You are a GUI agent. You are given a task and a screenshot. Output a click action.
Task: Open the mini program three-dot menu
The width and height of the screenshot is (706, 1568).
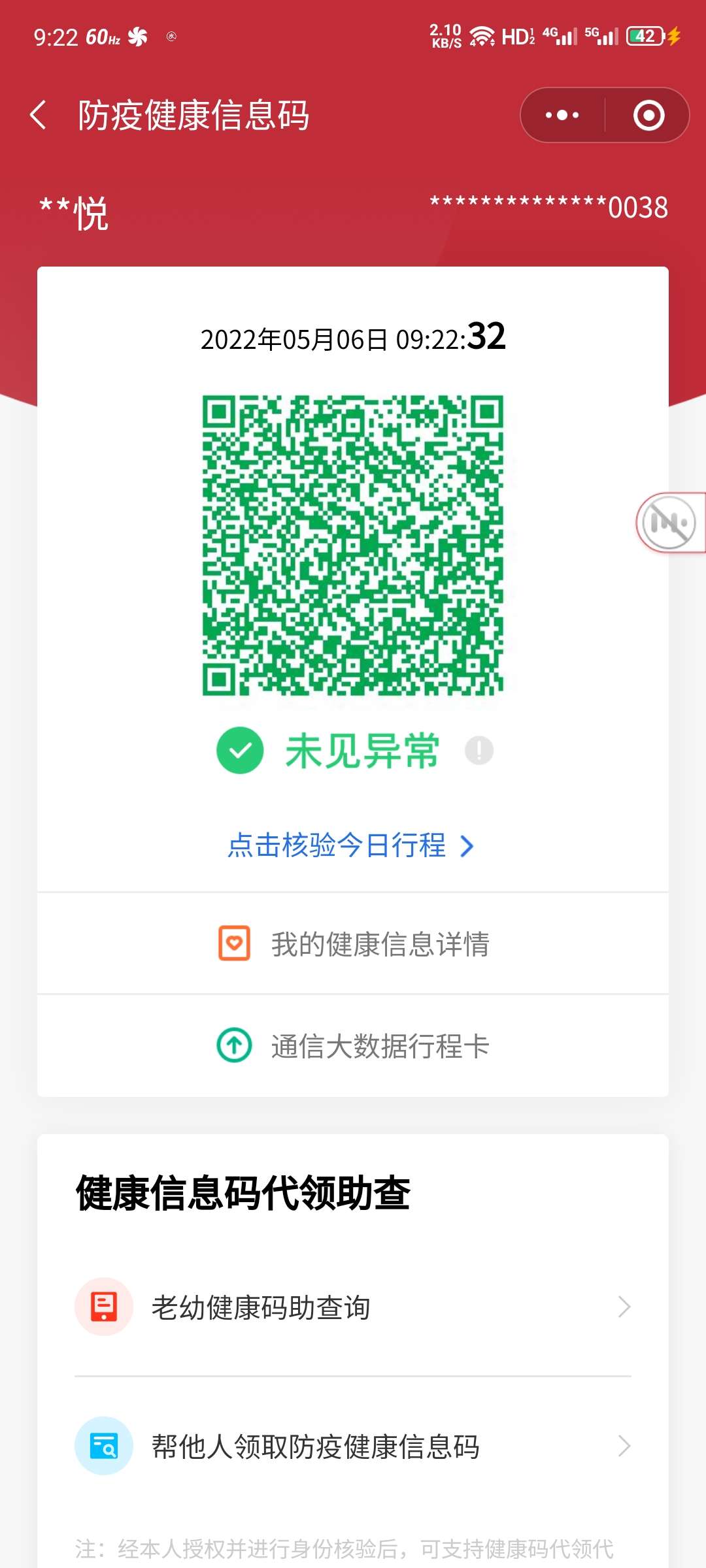pyautogui.click(x=562, y=115)
